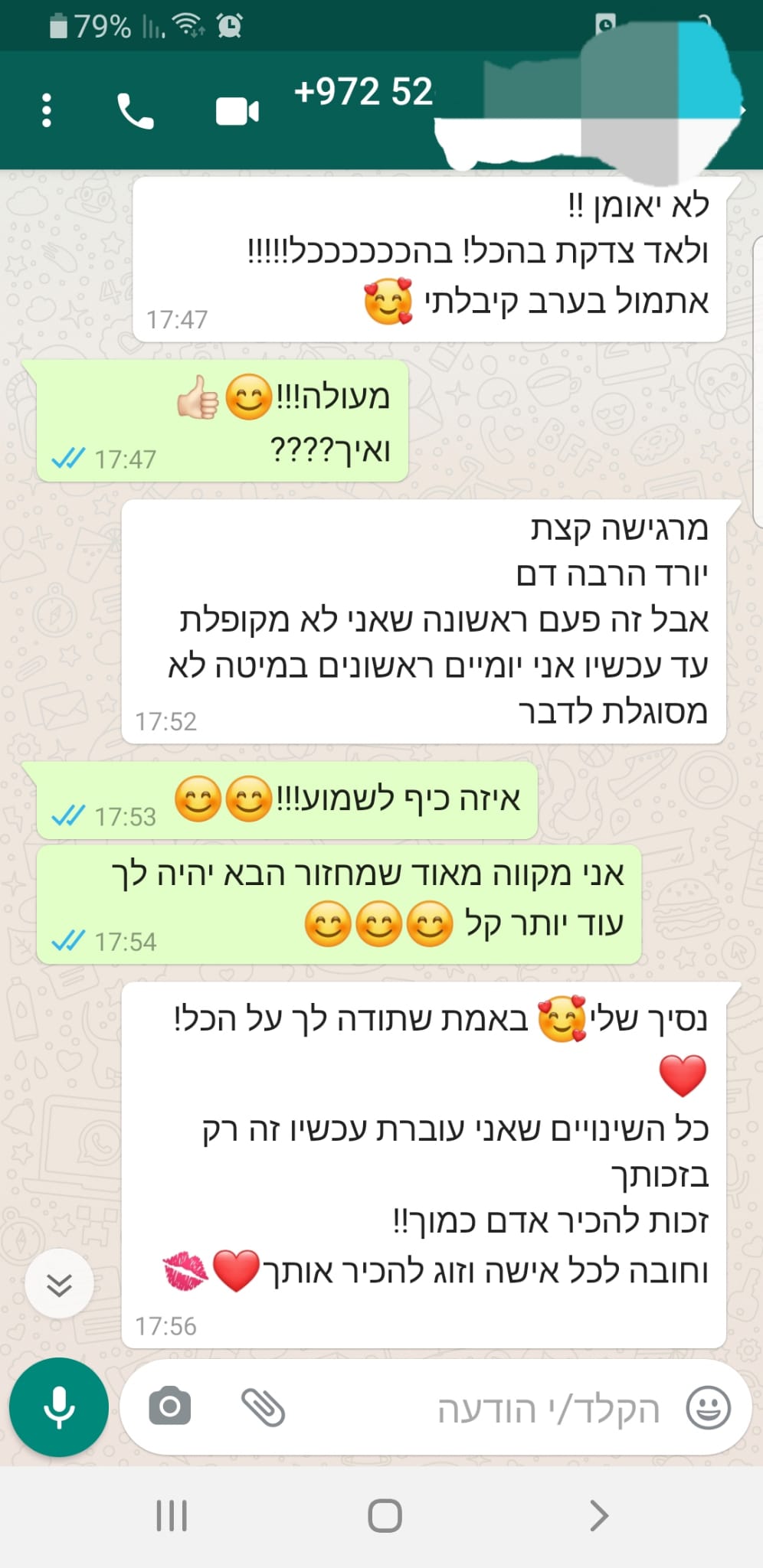Start a voice call

coord(136,111)
